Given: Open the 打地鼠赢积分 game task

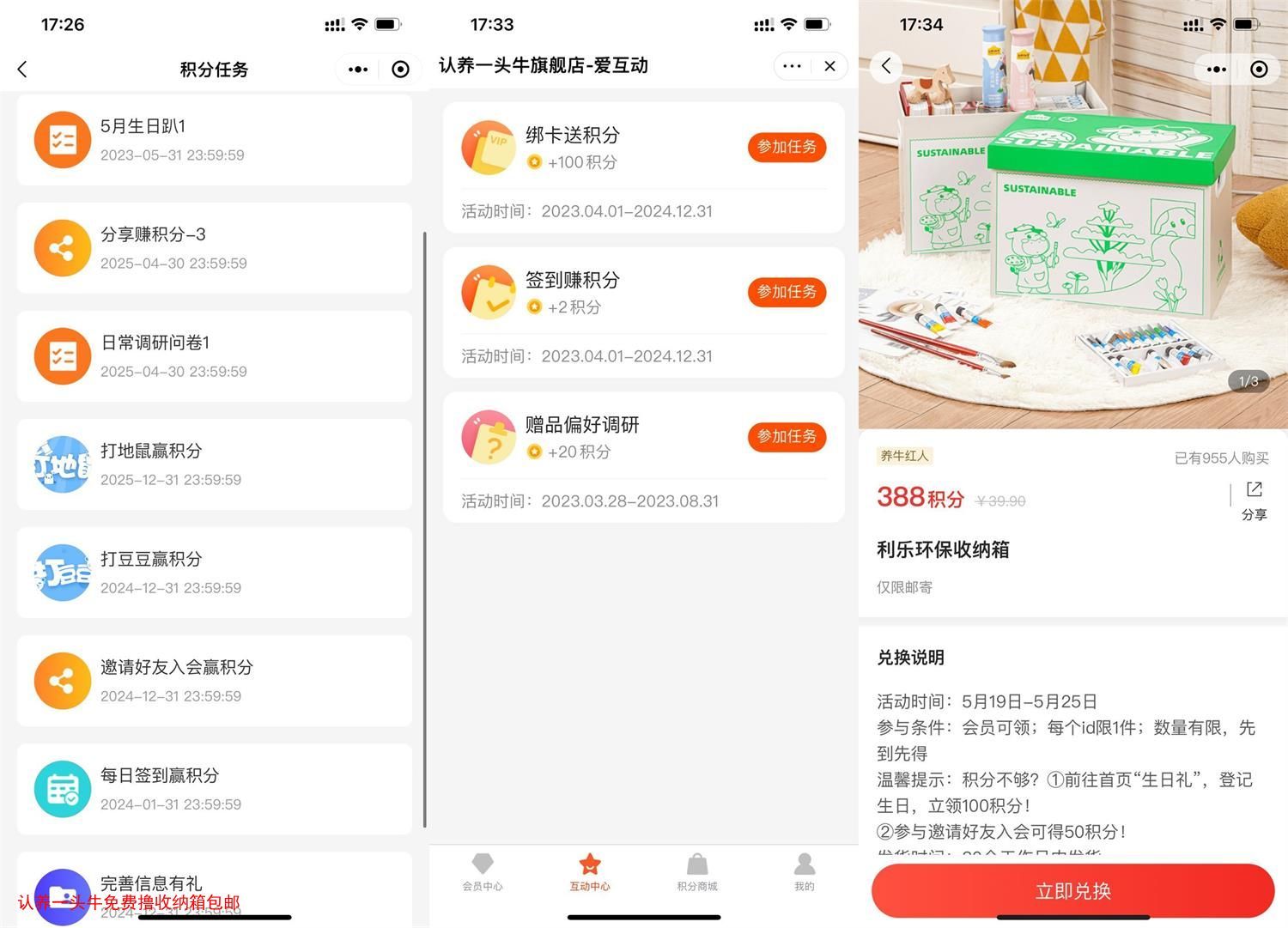Looking at the screenshot, I should point(214,464).
